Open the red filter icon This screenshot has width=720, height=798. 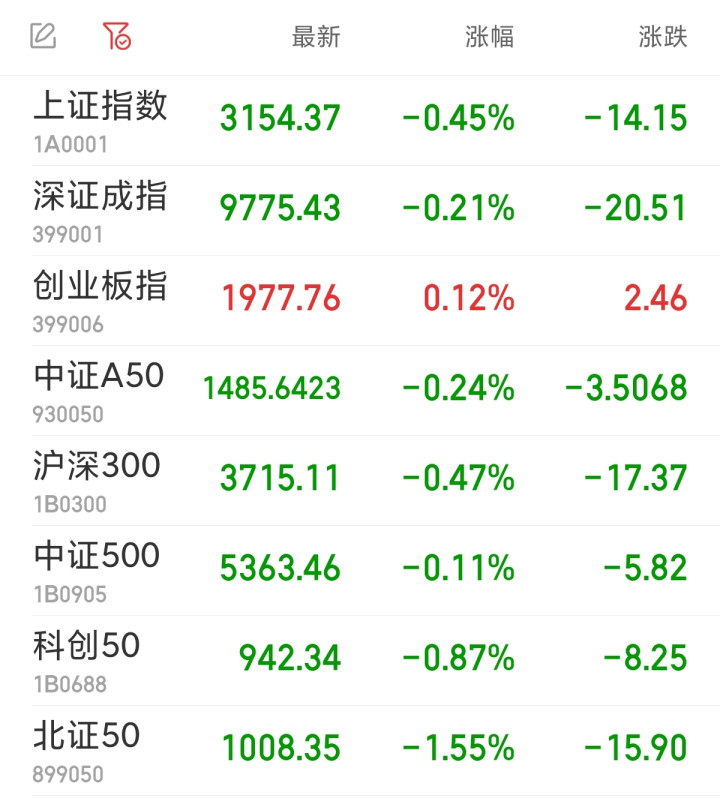tap(116, 37)
